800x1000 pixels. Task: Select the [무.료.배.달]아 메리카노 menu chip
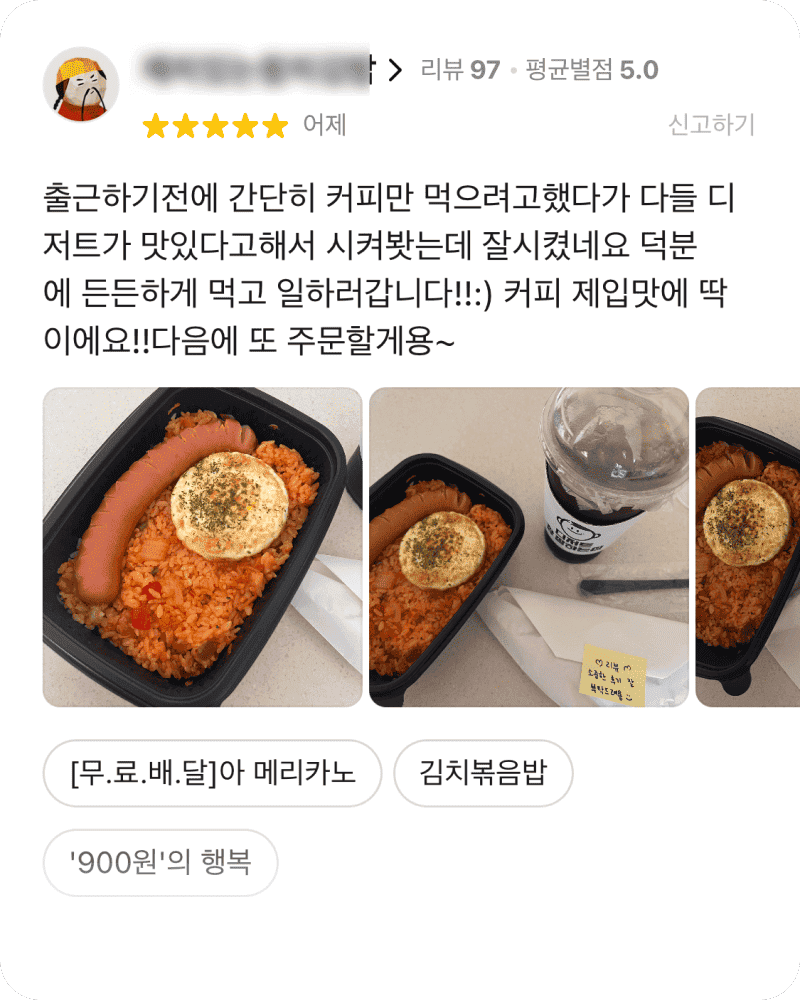pos(212,773)
